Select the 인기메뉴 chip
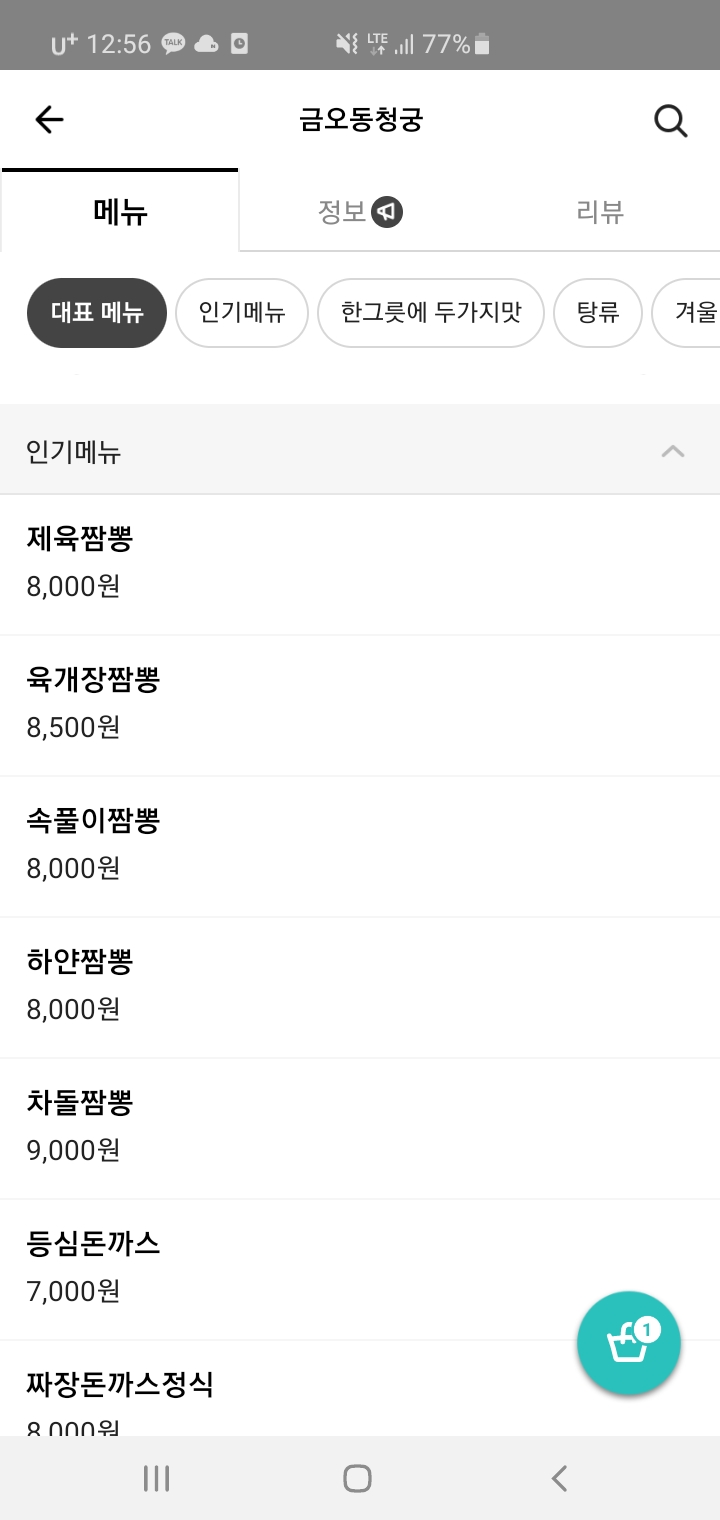The width and height of the screenshot is (720, 1520). (241, 313)
